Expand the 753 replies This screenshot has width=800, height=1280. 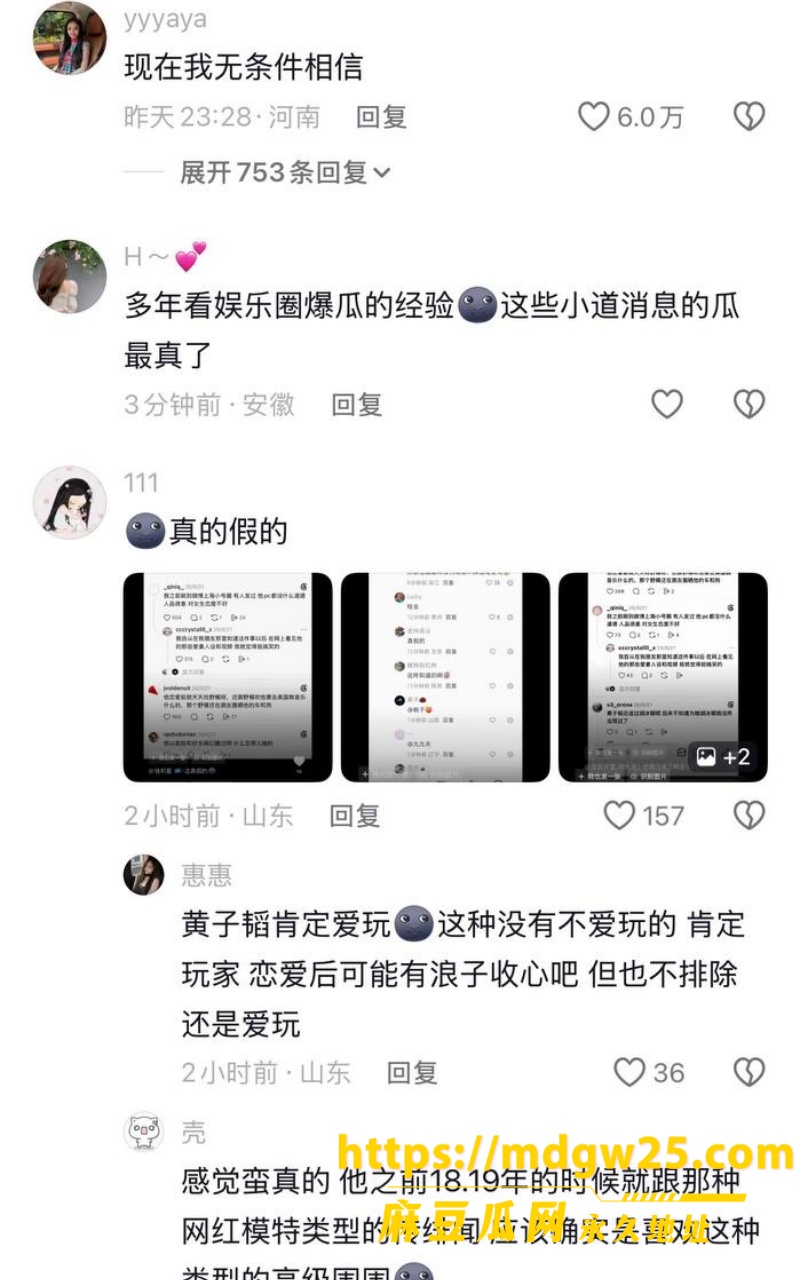point(285,172)
